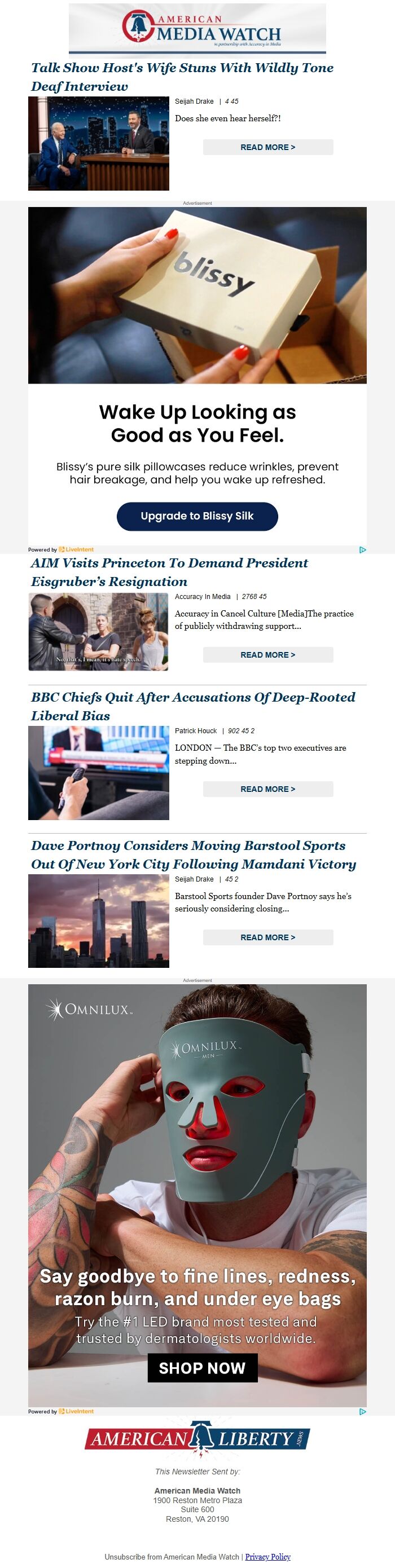Read more about the talk show host's wife
This screenshot has height=1568, width=395.
coord(268,147)
